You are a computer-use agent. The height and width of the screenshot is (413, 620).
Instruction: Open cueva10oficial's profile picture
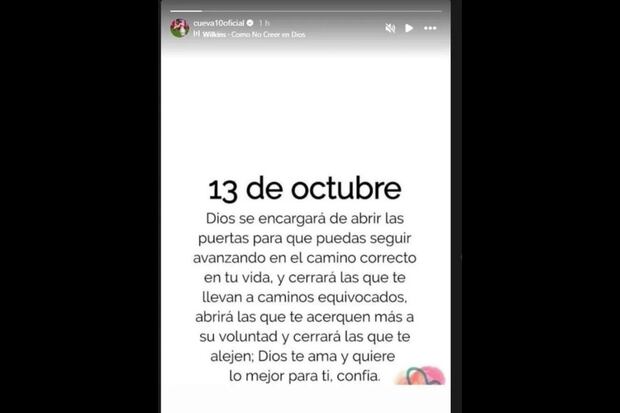tap(179, 27)
